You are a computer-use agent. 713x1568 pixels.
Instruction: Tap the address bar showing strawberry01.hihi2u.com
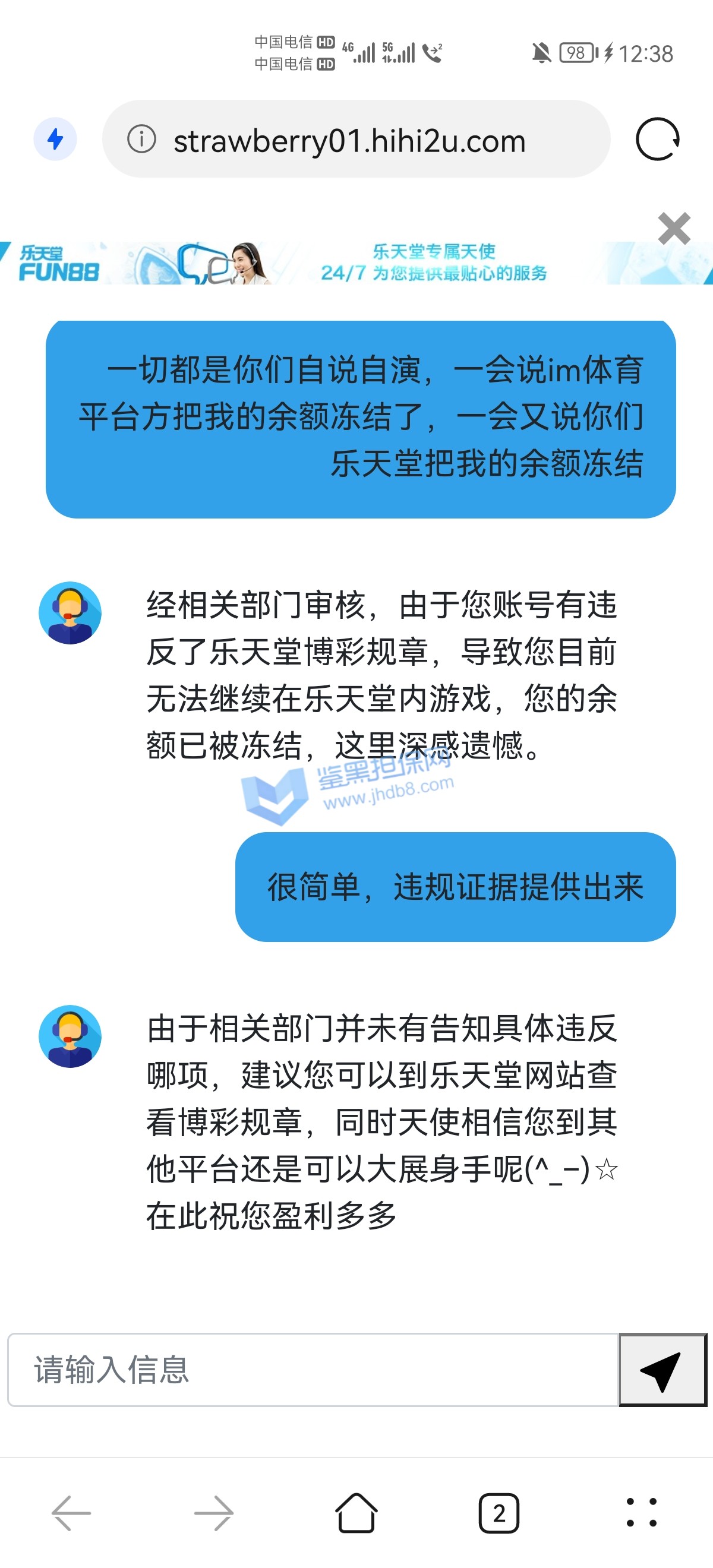(x=349, y=141)
